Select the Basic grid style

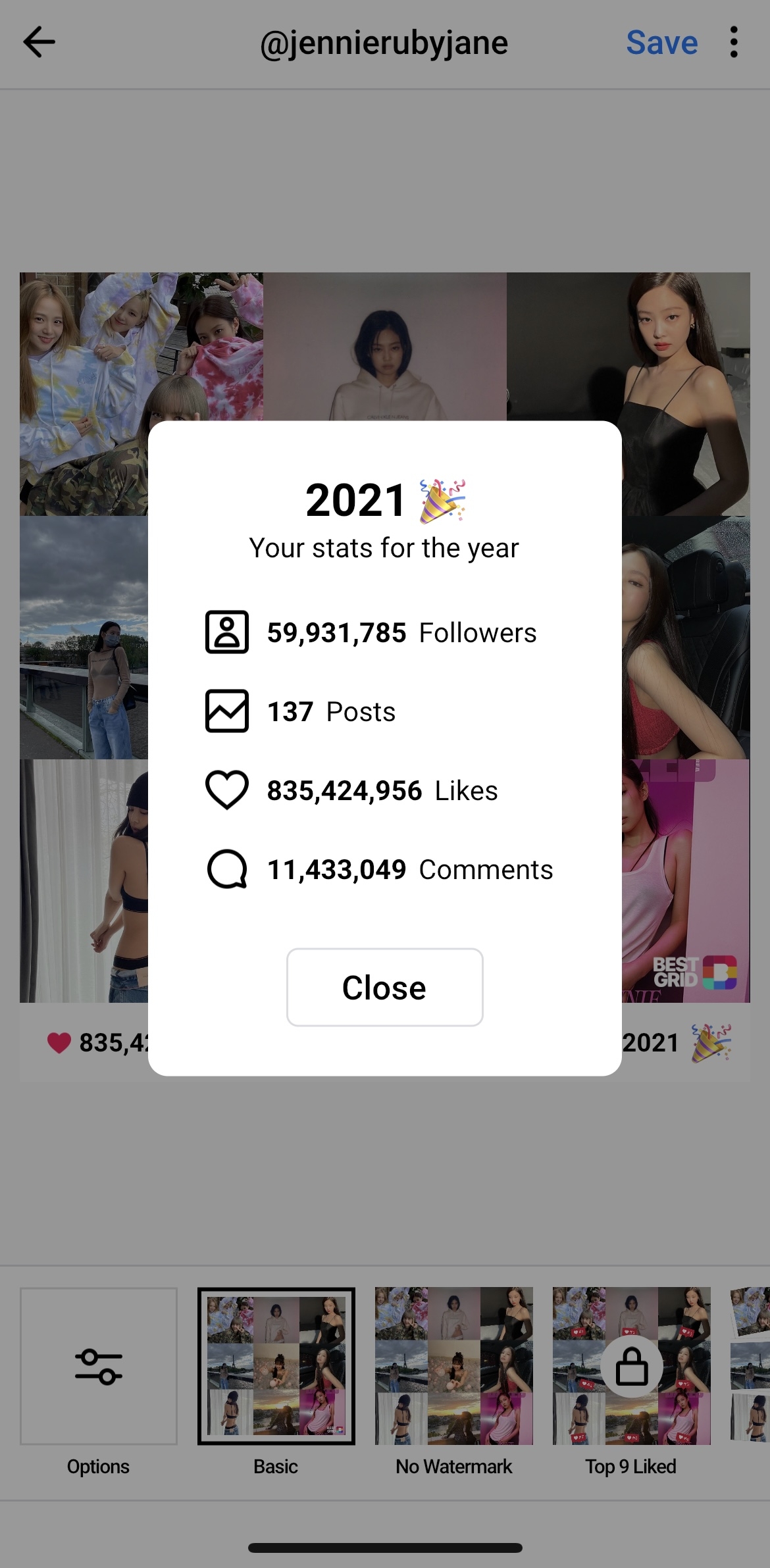276,1367
